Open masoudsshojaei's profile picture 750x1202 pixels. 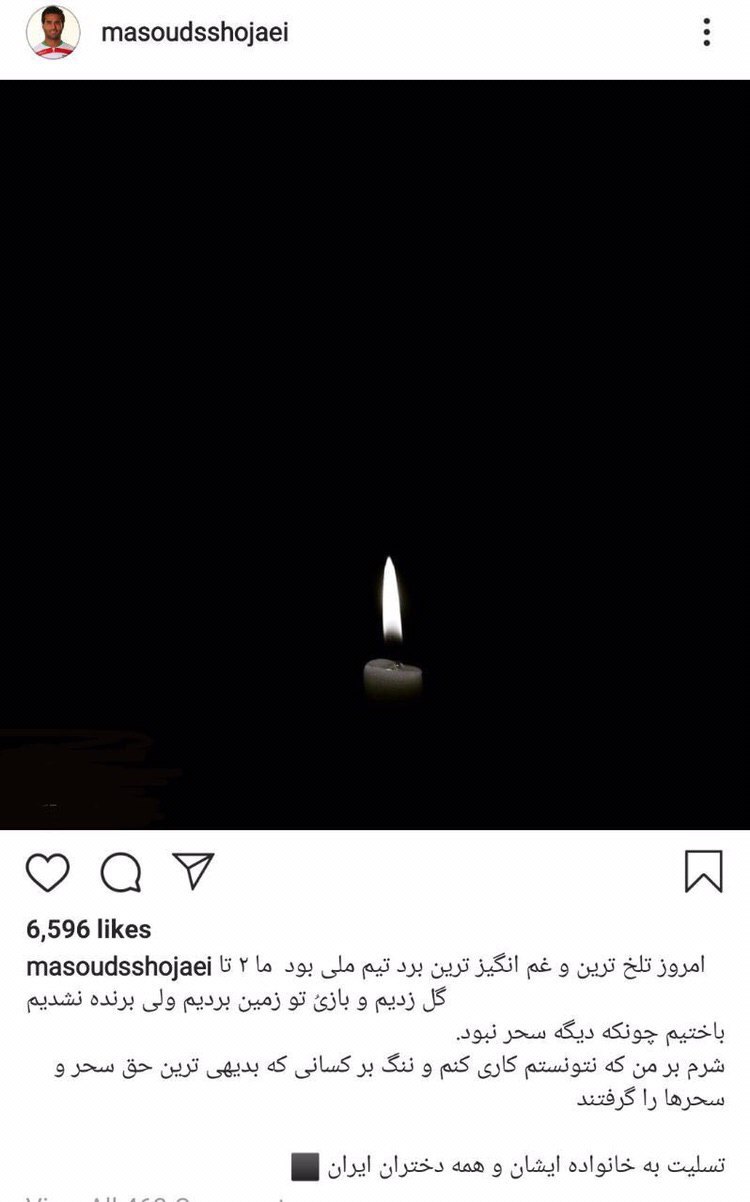pos(52,33)
